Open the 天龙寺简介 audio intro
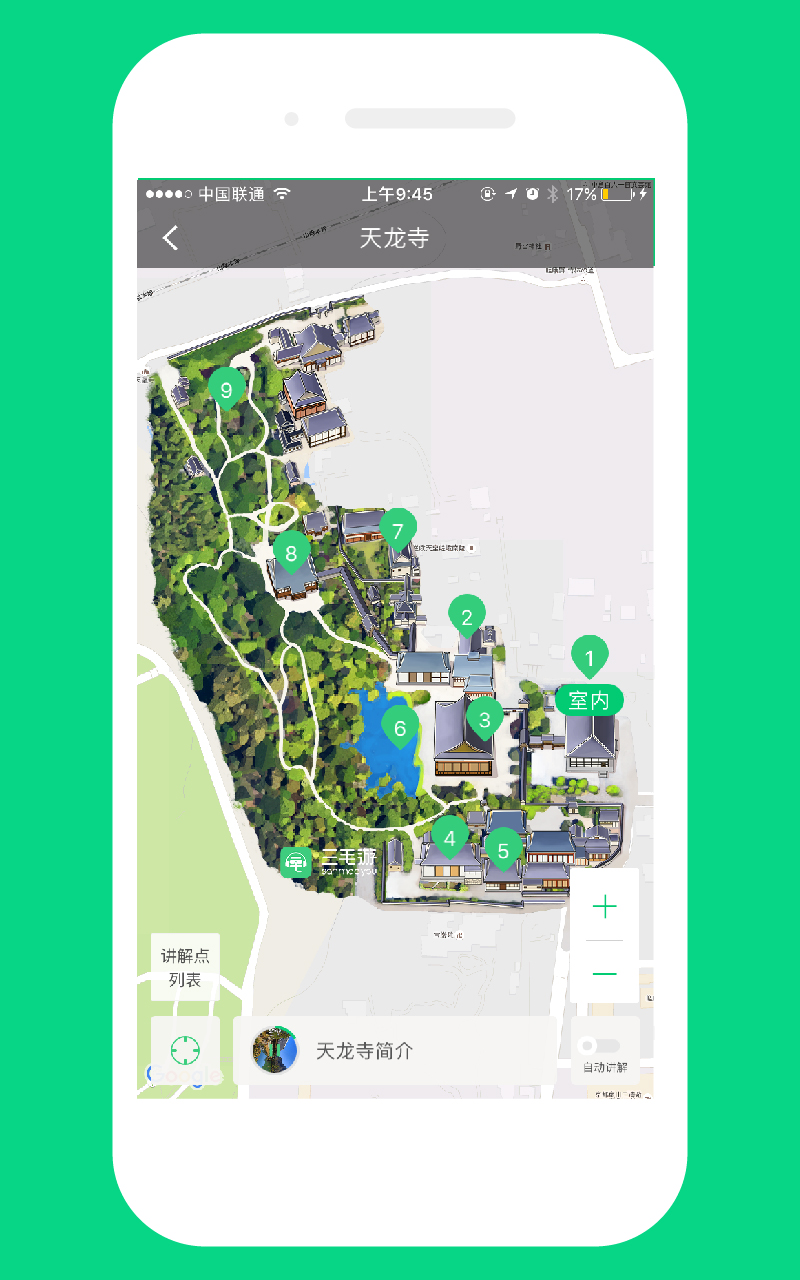The width and height of the screenshot is (800, 1280). click(x=394, y=1051)
